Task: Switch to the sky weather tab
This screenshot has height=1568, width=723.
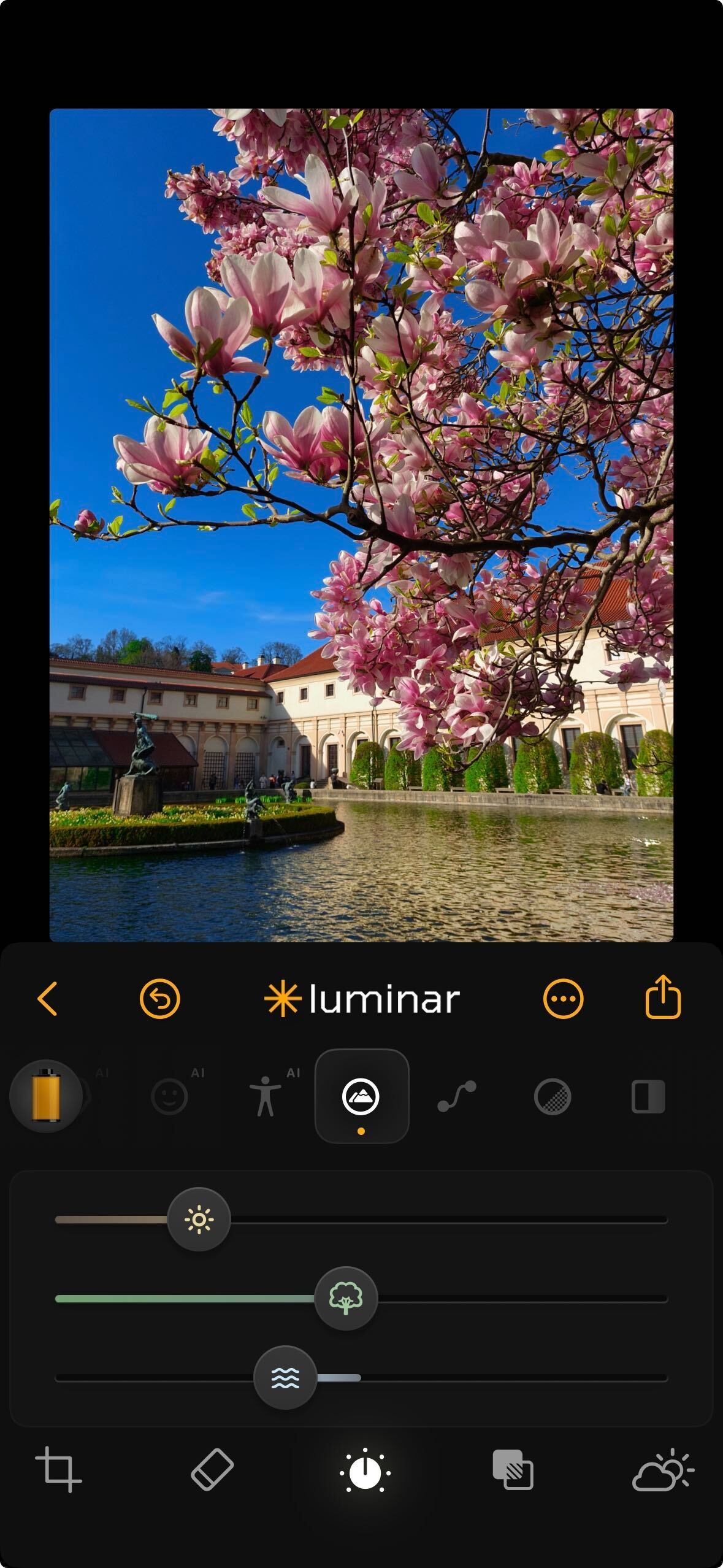Action: 663,1470
